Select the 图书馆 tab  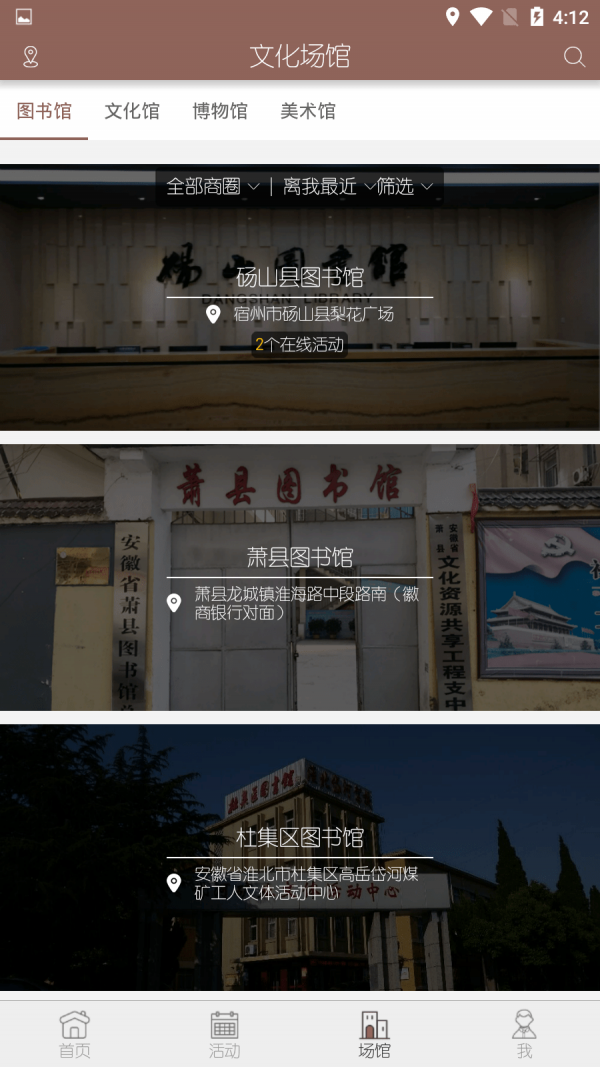click(44, 111)
